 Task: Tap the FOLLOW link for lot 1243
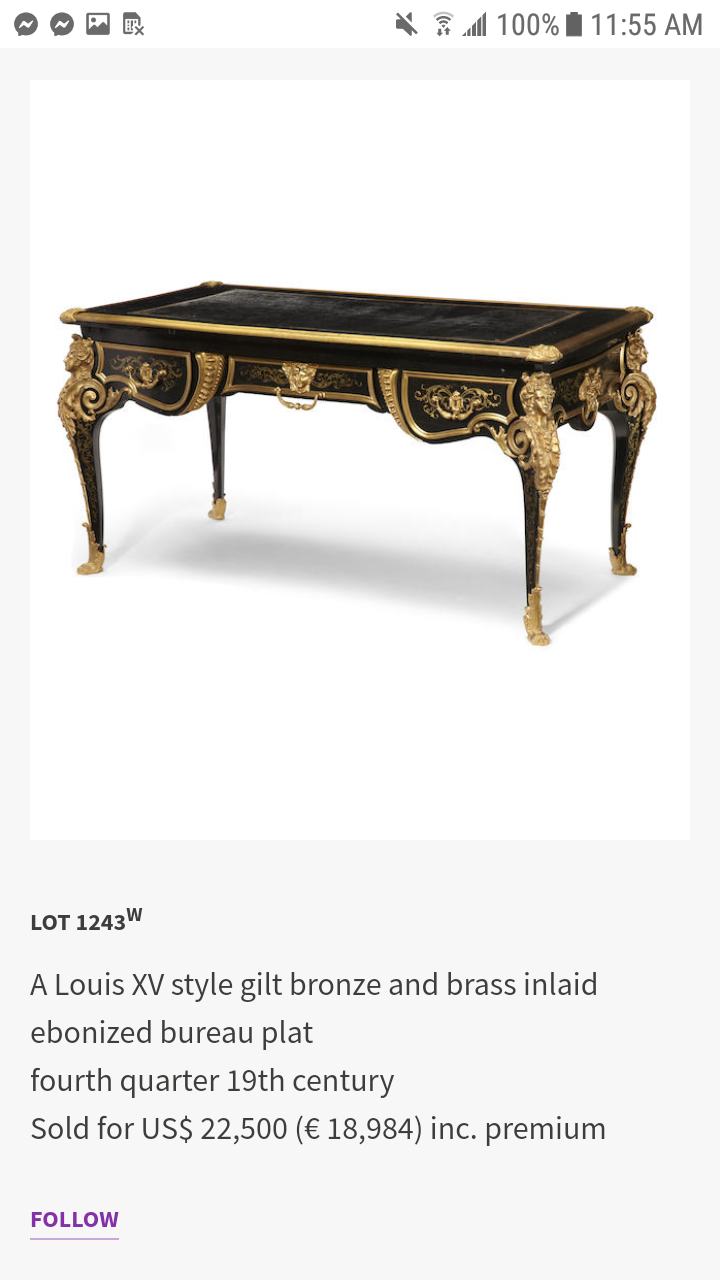coord(74,1219)
